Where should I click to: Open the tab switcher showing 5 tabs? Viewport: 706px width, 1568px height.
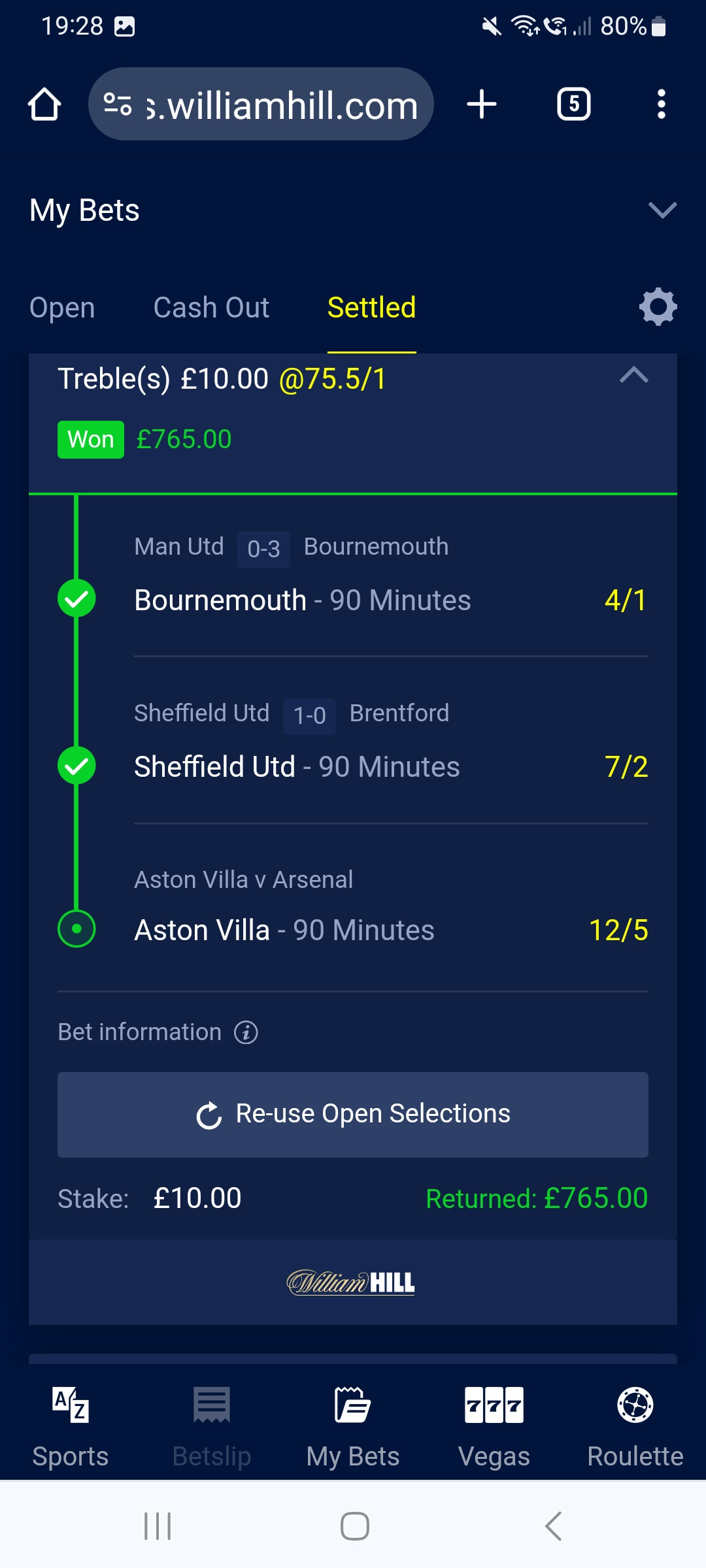[573, 105]
